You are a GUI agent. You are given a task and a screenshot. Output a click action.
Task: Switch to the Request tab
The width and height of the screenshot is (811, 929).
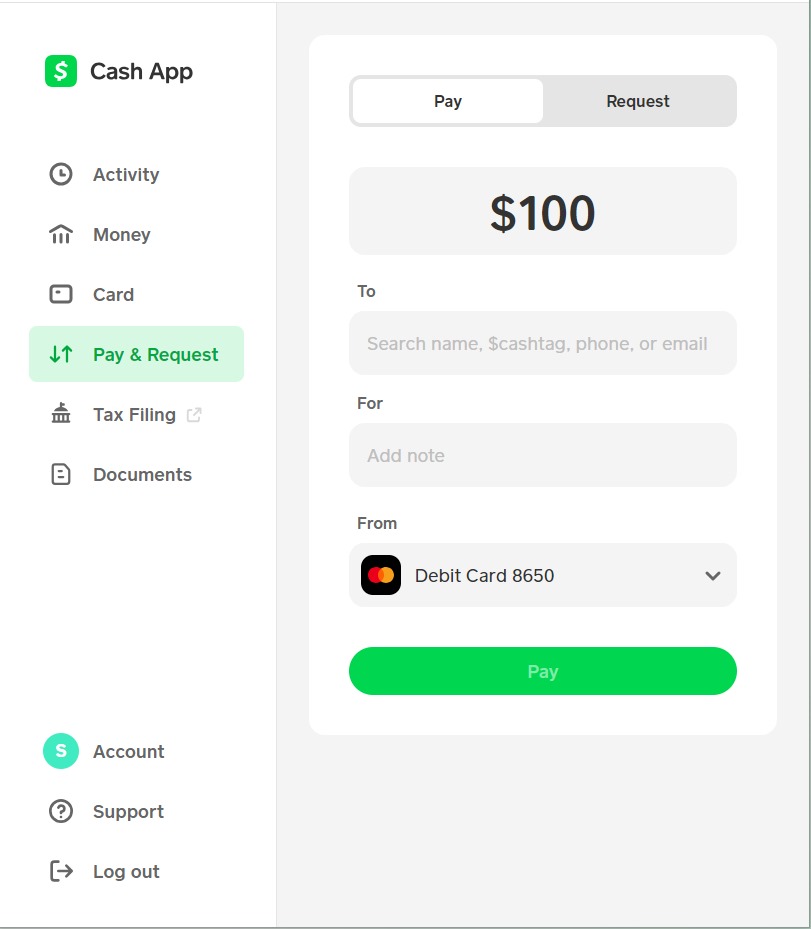tap(637, 101)
